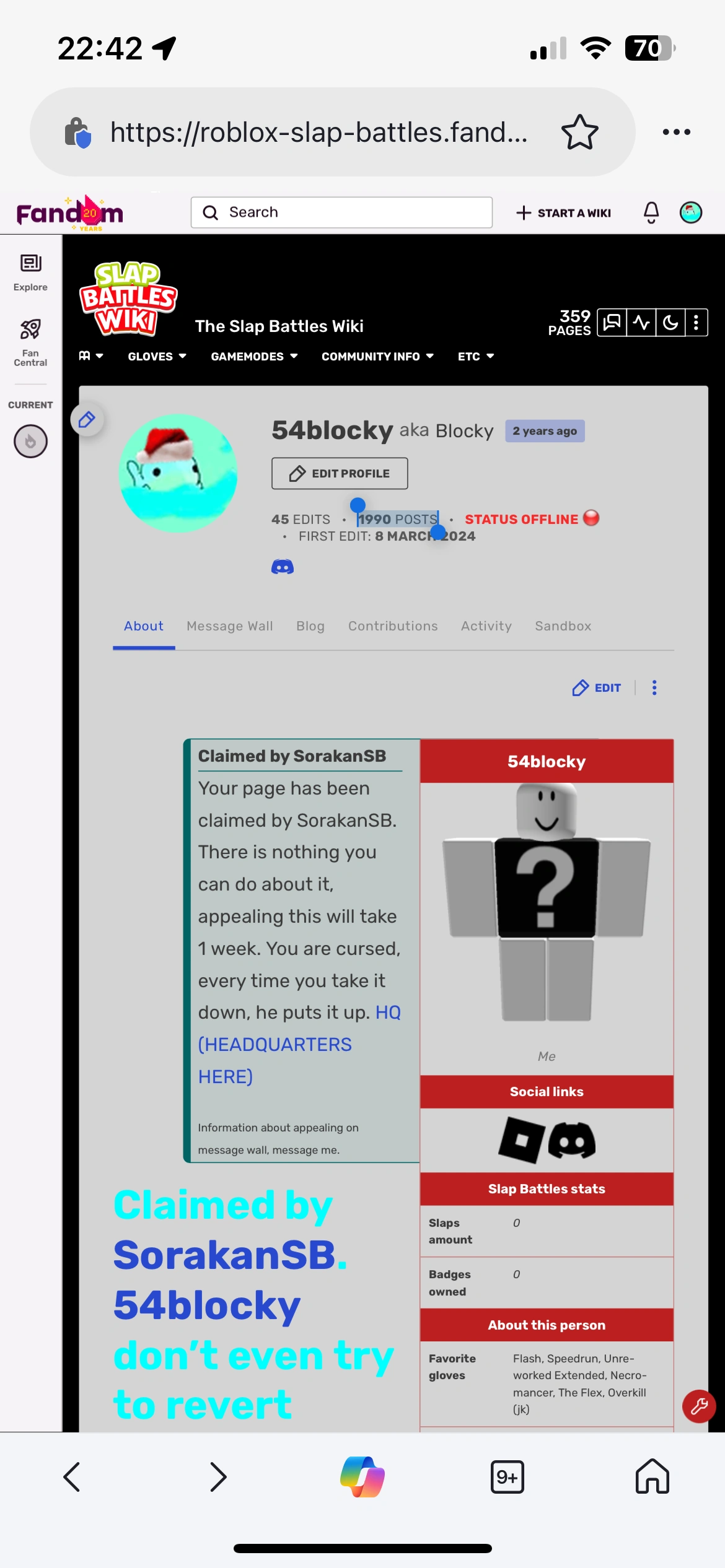The height and width of the screenshot is (1568, 725).
Task: Expand the Community Info dropdown
Action: [377, 356]
